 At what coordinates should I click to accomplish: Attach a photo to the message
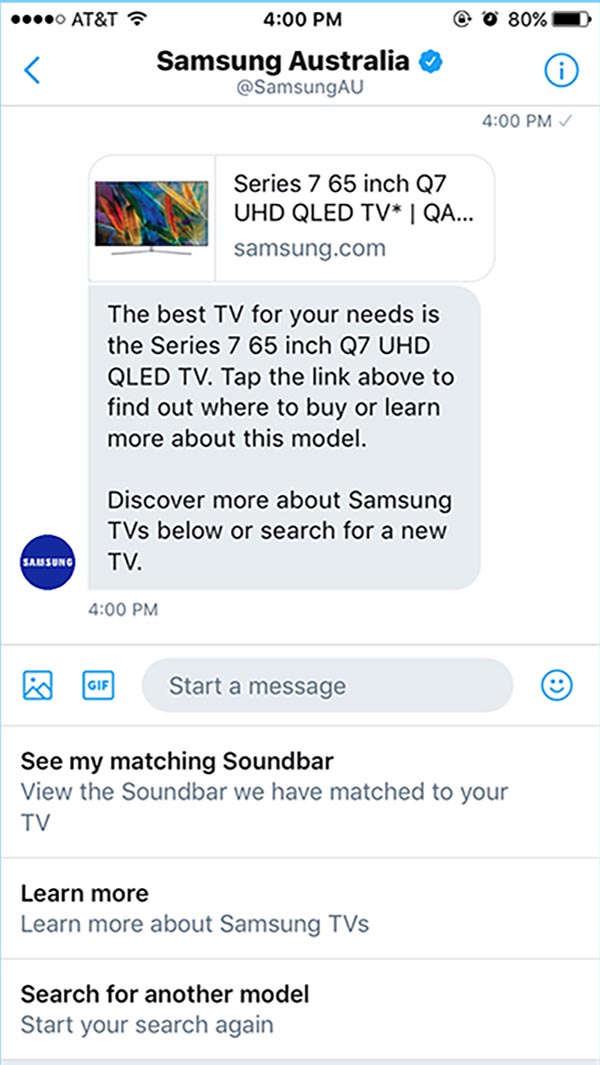tap(38, 685)
